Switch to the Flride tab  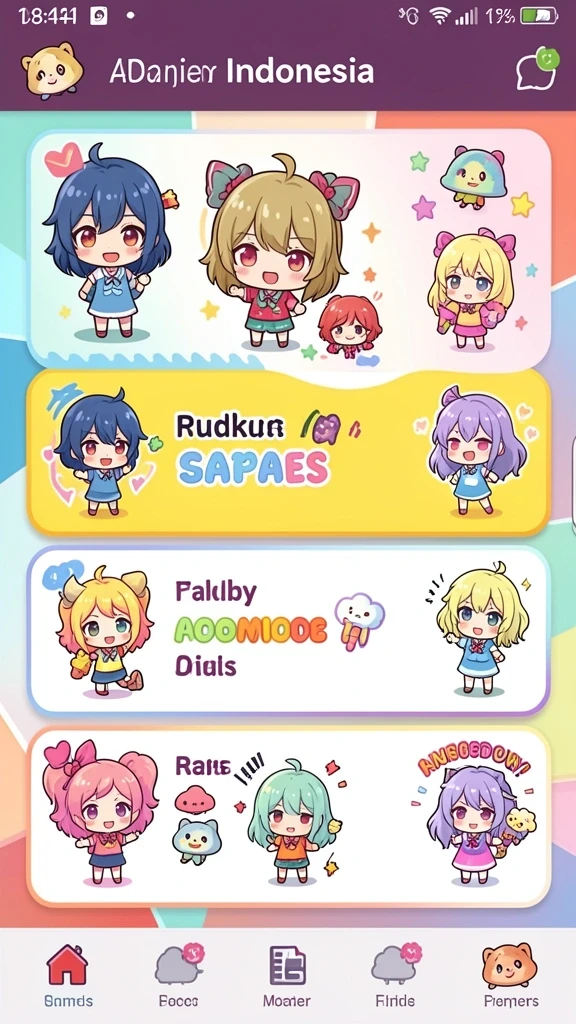click(396, 976)
